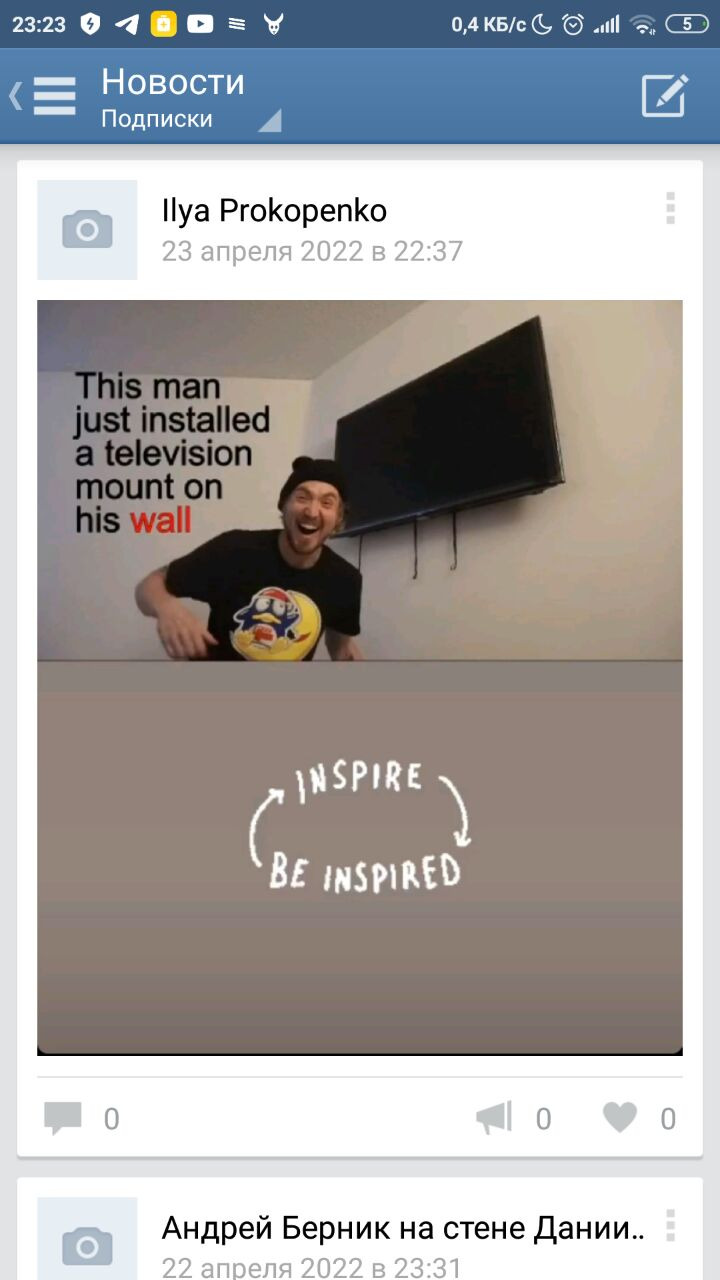Open overflow menu on Ilya Prokopenko's post

coord(670,209)
